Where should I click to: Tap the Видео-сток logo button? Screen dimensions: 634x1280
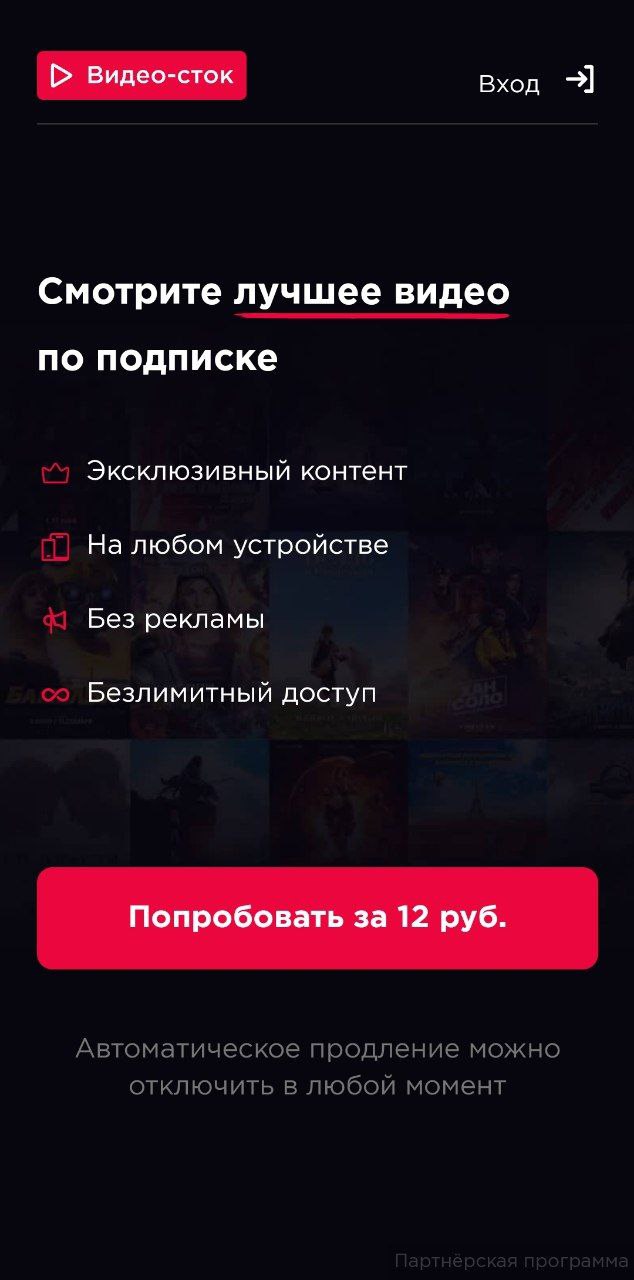tap(142, 76)
